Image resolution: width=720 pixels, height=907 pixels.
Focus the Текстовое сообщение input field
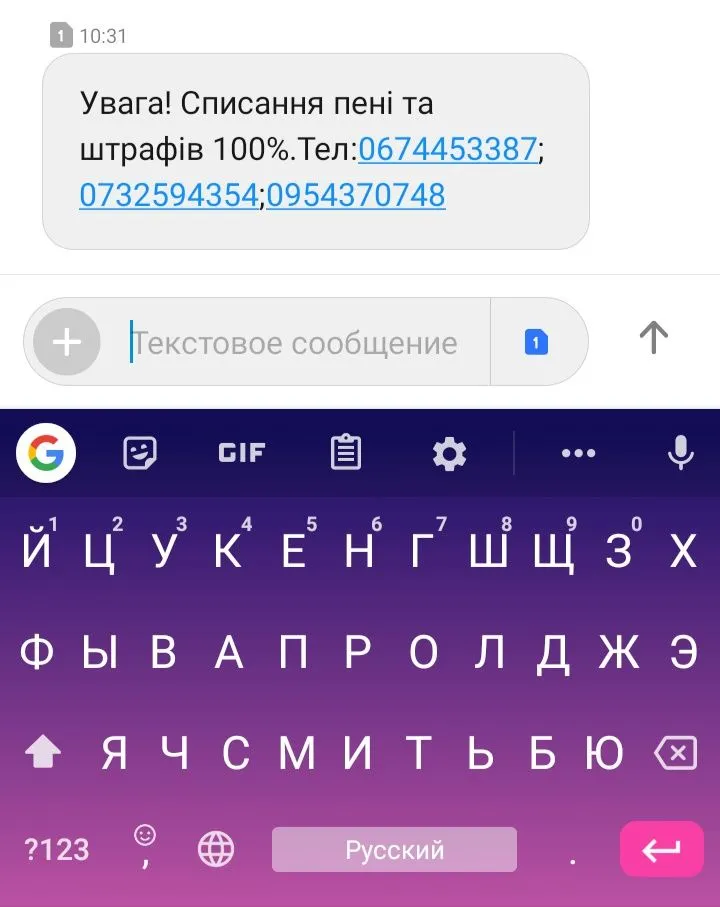click(x=300, y=343)
